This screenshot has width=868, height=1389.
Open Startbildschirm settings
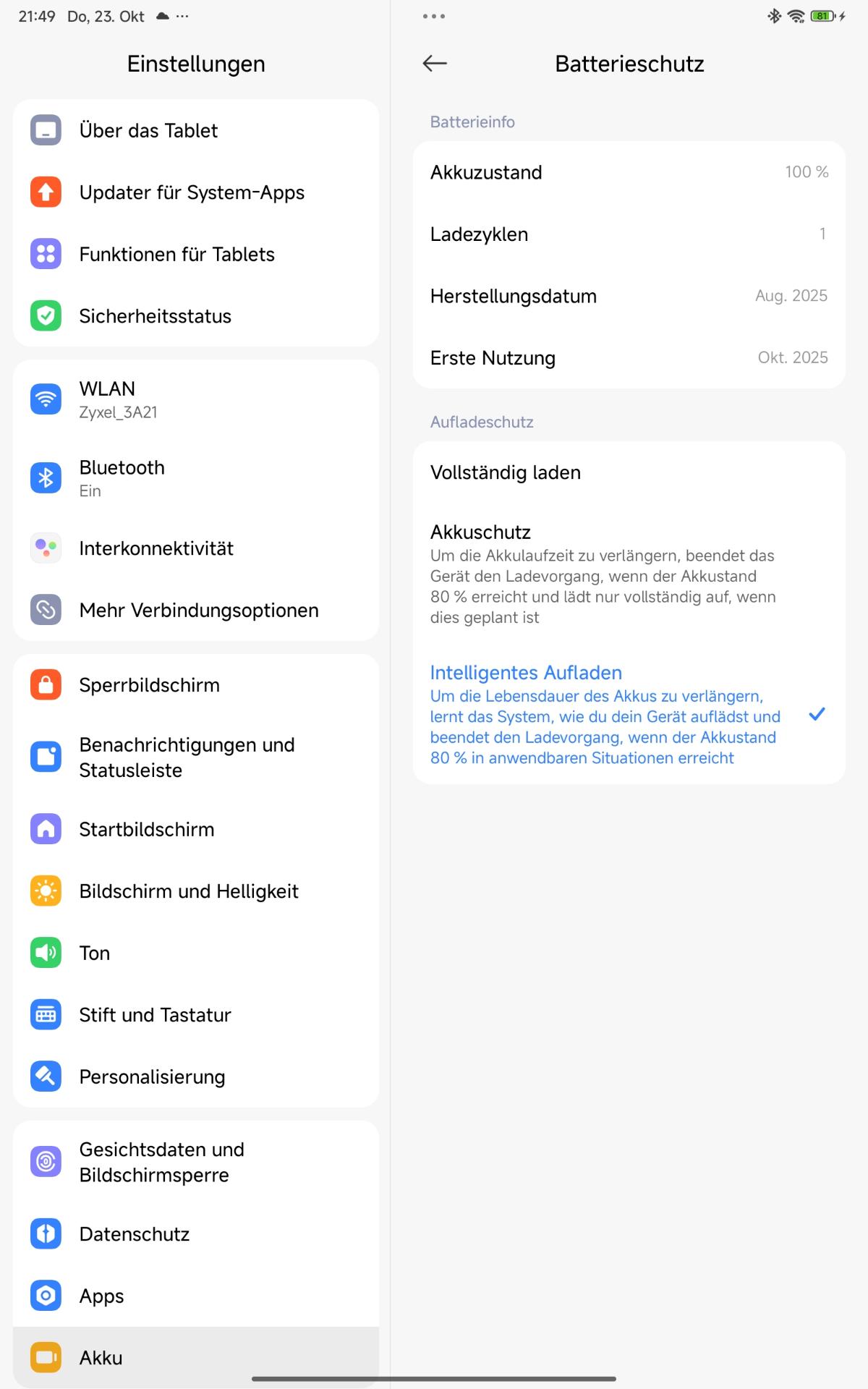click(195, 829)
